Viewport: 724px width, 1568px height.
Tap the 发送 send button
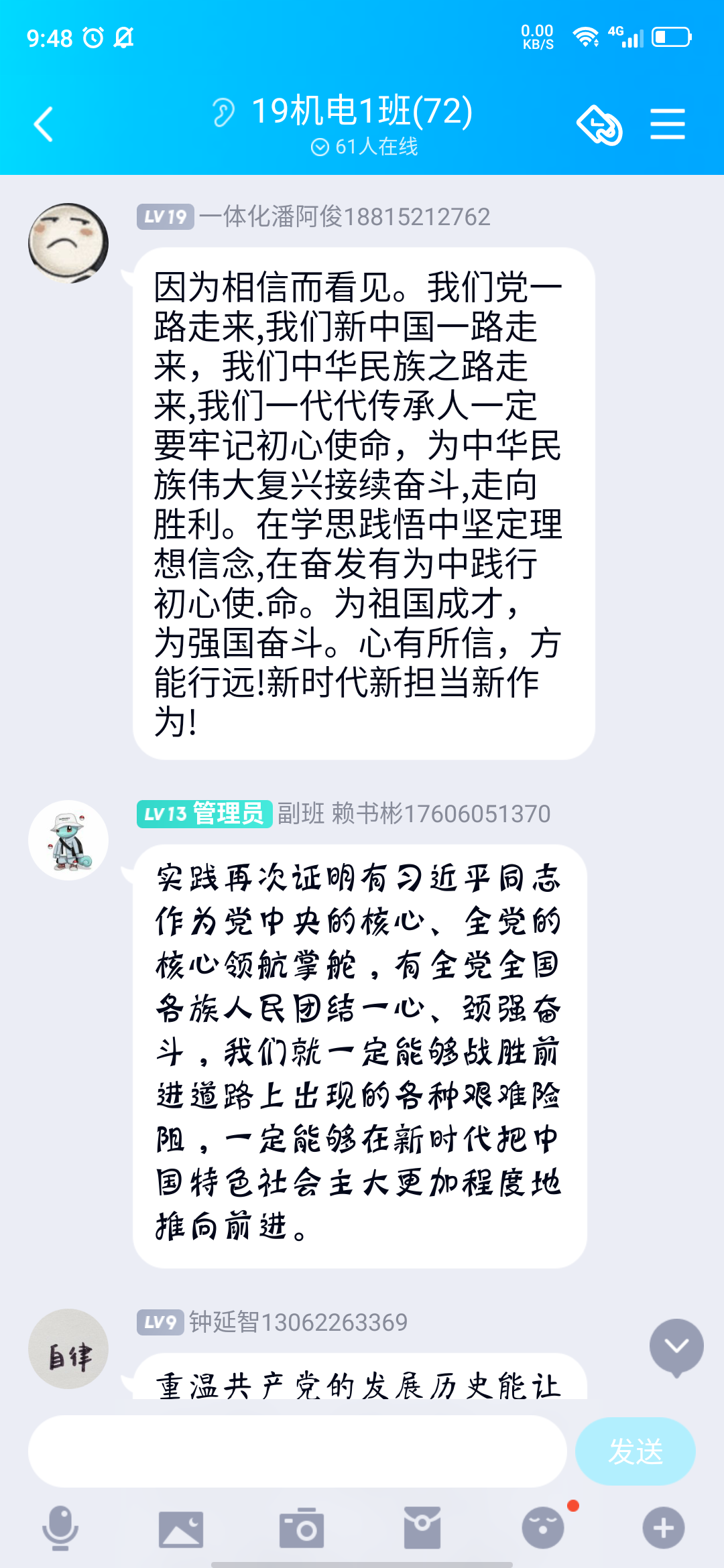(x=635, y=1451)
